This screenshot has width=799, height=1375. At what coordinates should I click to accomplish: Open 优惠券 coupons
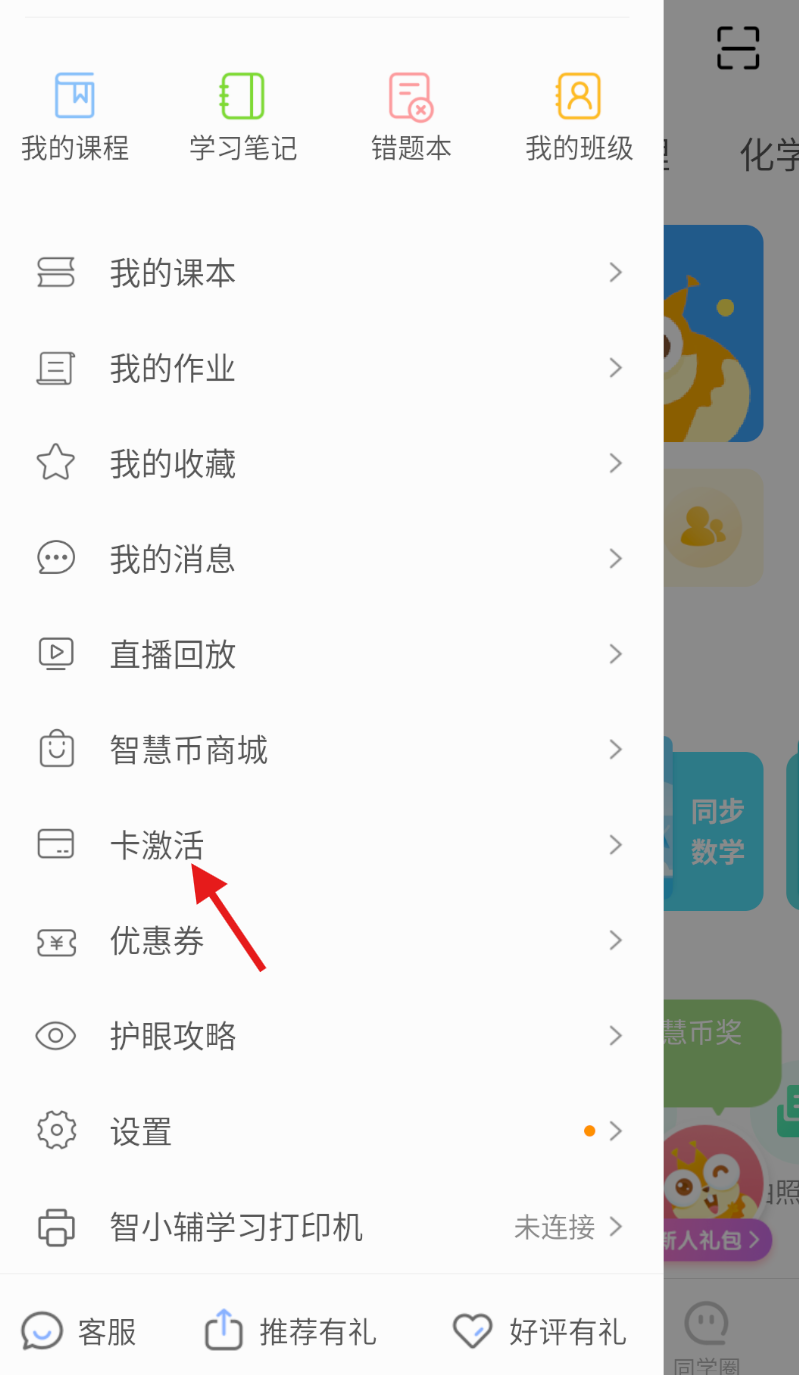tap(330, 940)
